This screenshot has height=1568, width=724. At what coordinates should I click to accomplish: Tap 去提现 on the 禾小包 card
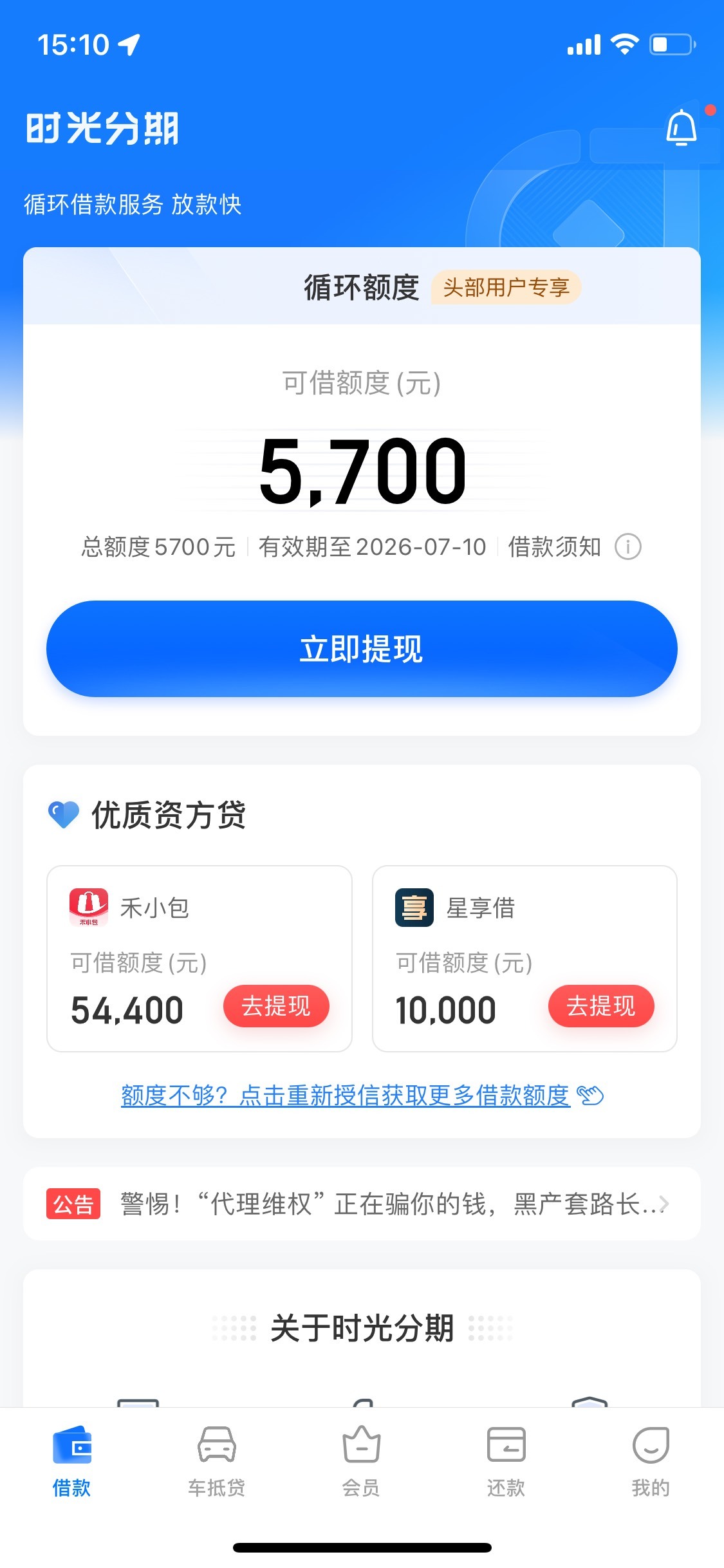point(276,1005)
